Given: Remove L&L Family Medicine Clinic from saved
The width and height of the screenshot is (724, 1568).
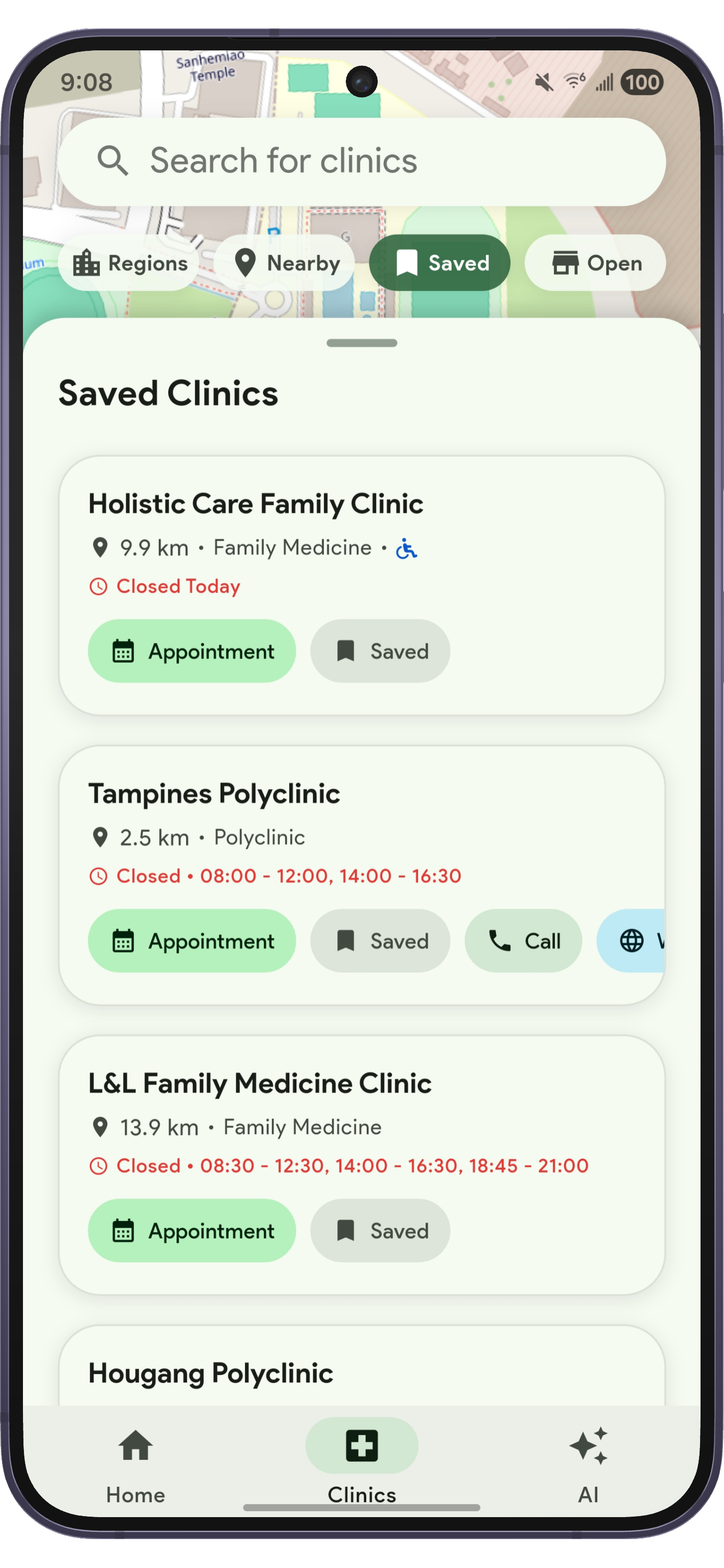Looking at the screenshot, I should (380, 1231).
